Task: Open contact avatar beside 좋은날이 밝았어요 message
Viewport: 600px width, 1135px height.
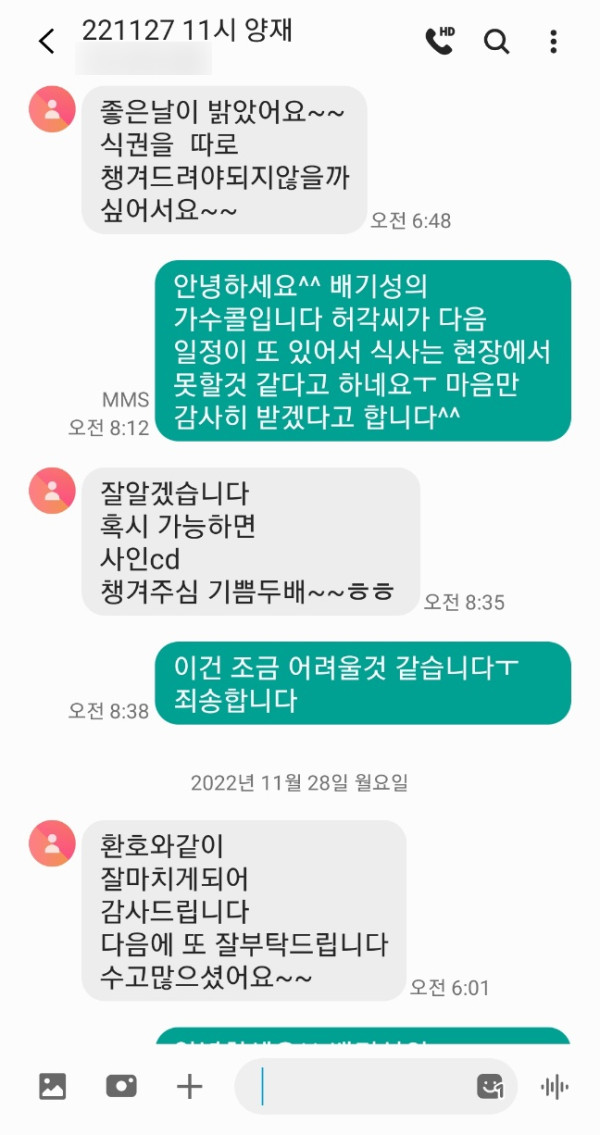Action: coord(52,109)
